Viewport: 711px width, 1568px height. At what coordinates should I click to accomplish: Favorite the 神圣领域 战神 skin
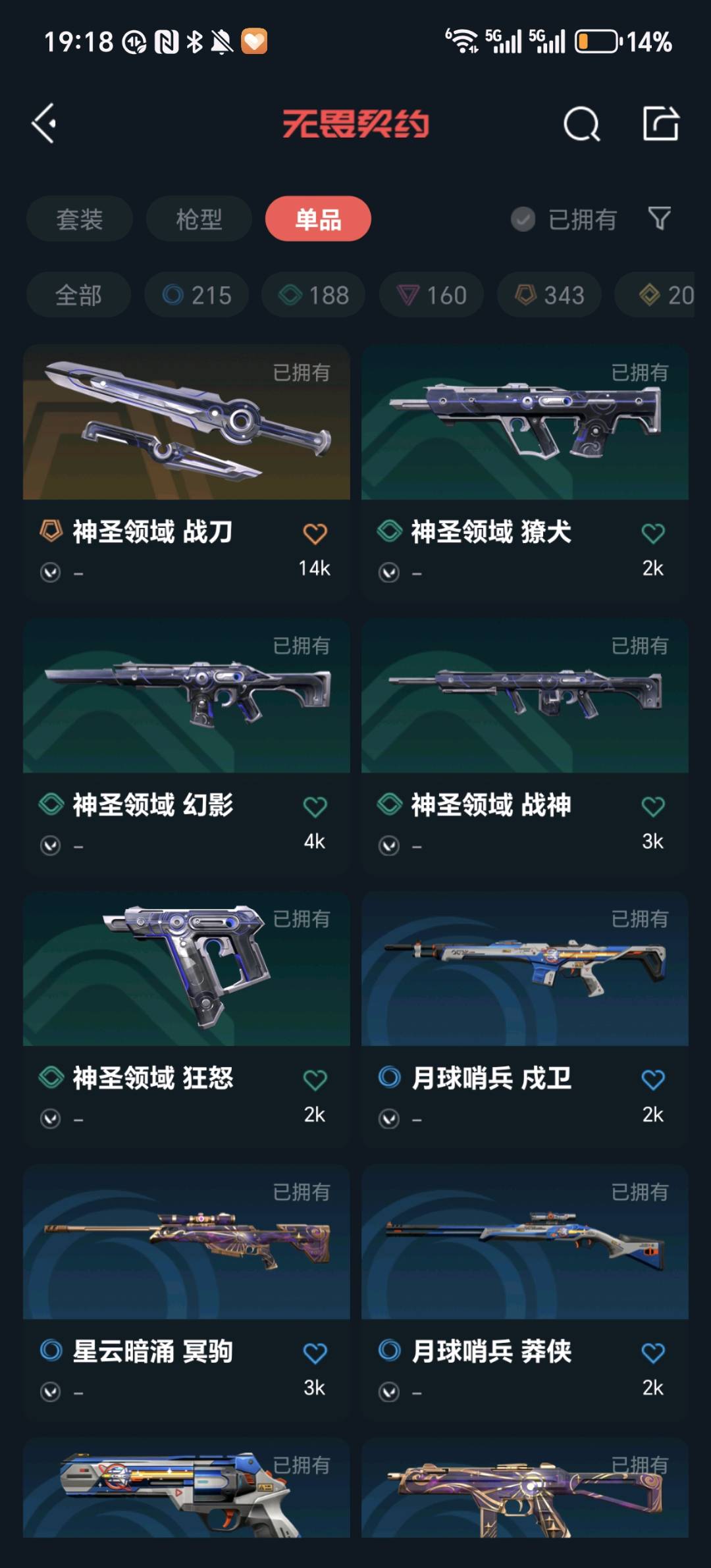click(652, 806)
